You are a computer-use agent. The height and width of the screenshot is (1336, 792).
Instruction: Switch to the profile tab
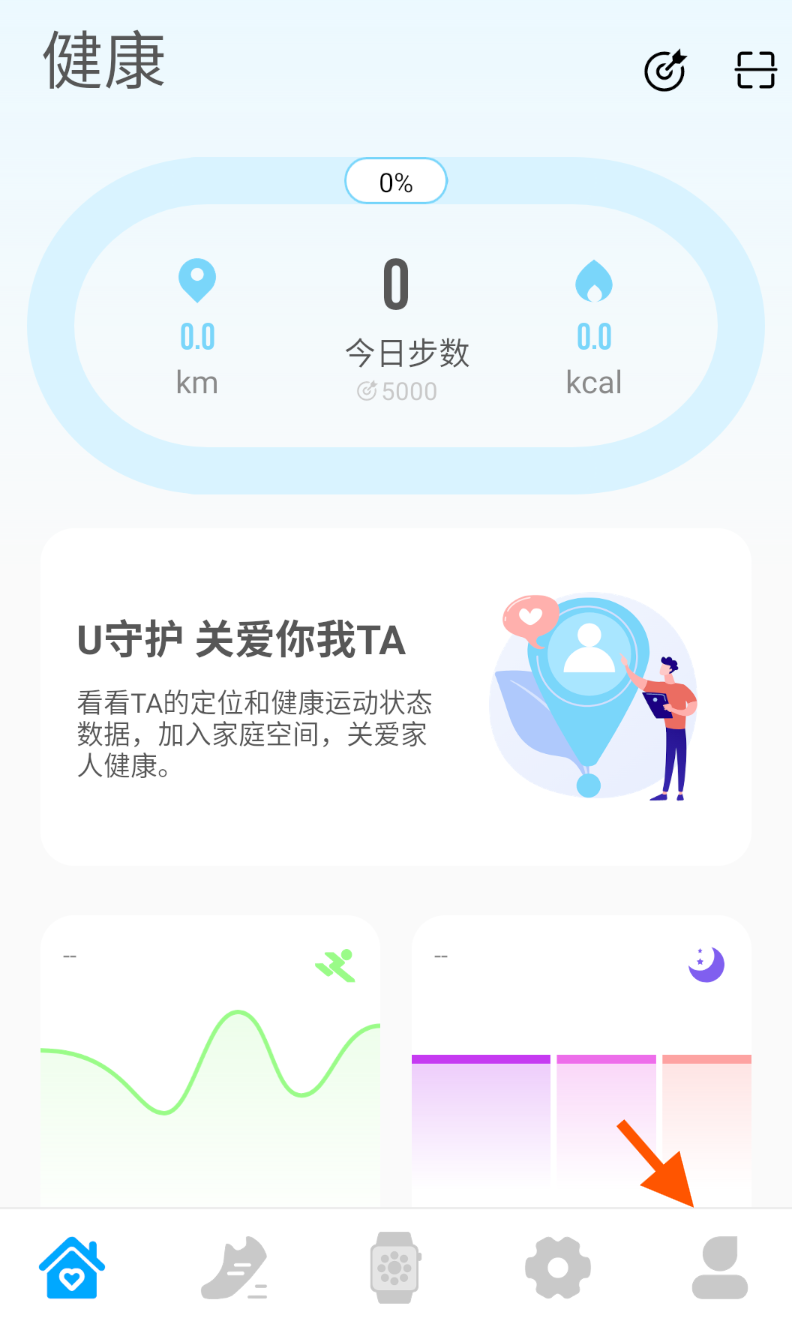720,1268
